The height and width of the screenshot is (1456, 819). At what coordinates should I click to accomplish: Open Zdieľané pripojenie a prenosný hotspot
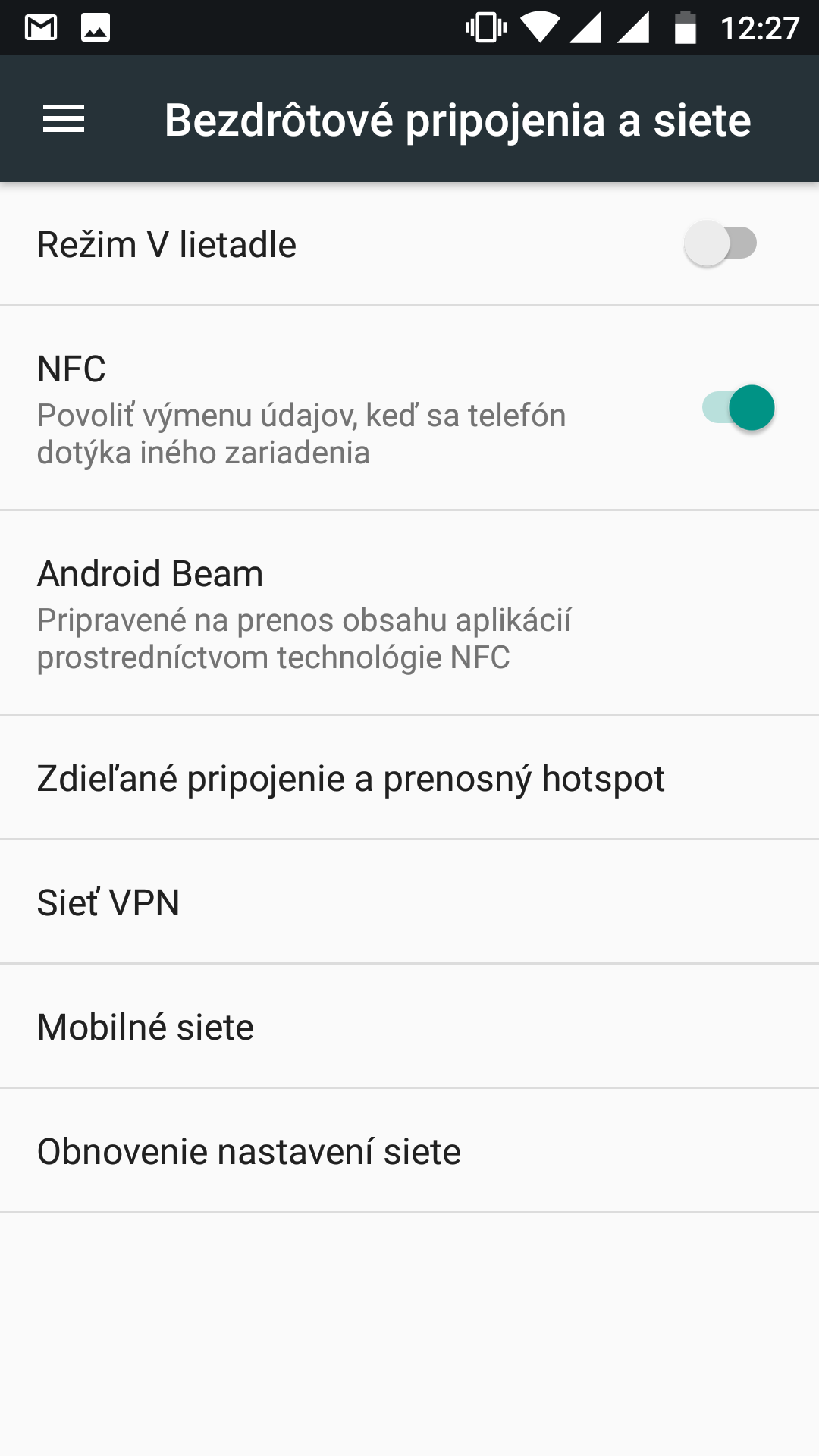(x=409, y=777)
